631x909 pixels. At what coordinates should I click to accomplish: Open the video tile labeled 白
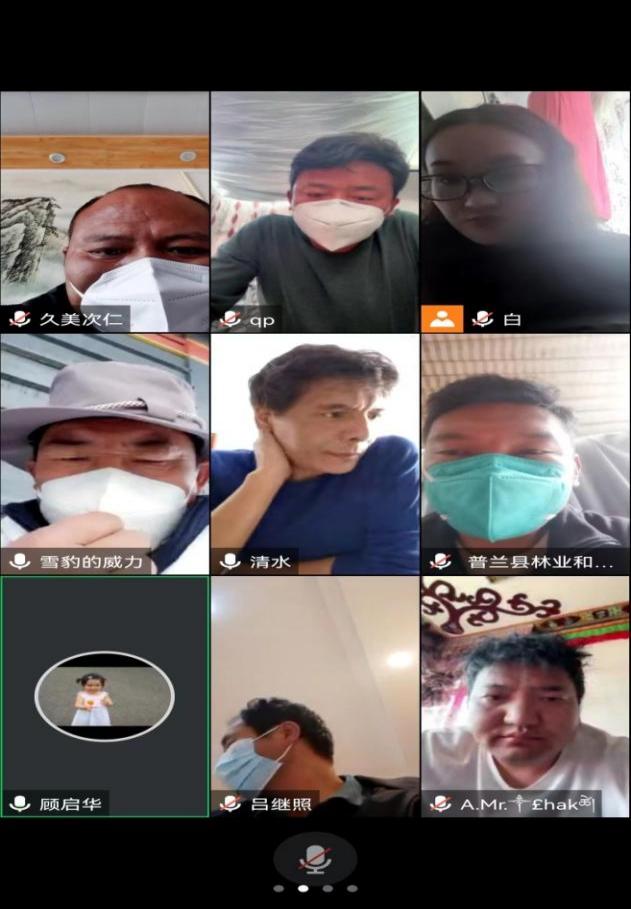point(525,211)
